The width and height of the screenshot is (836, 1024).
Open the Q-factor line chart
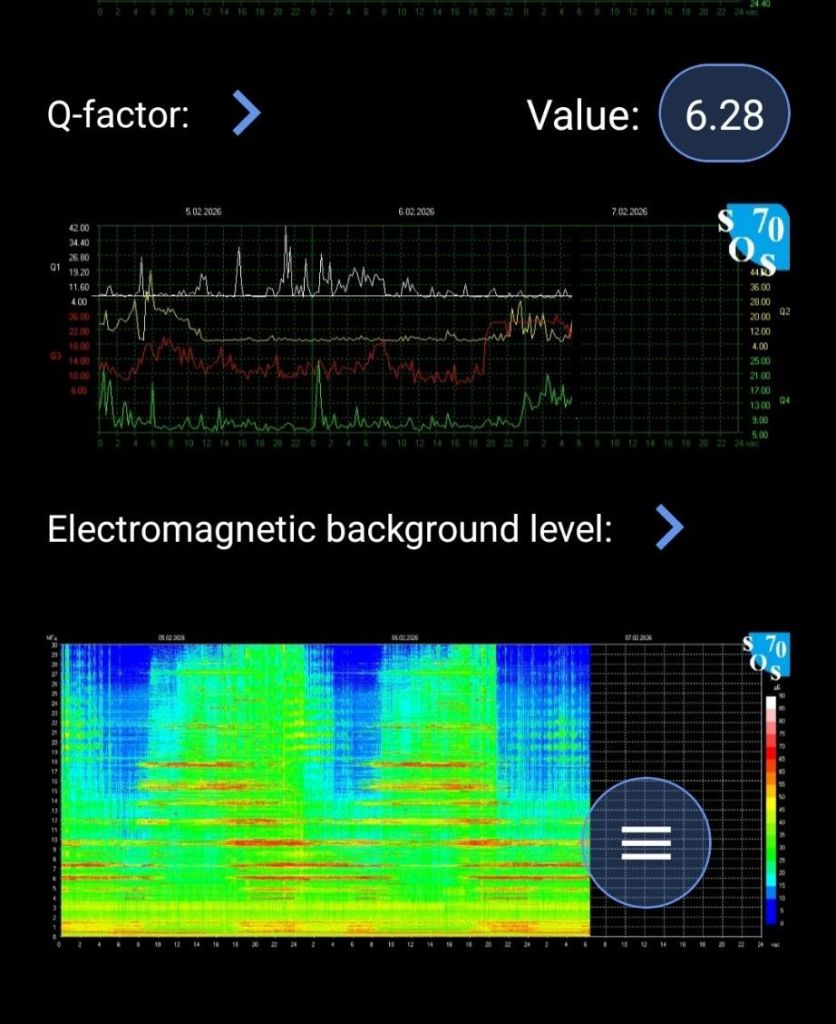click(420, 330)
